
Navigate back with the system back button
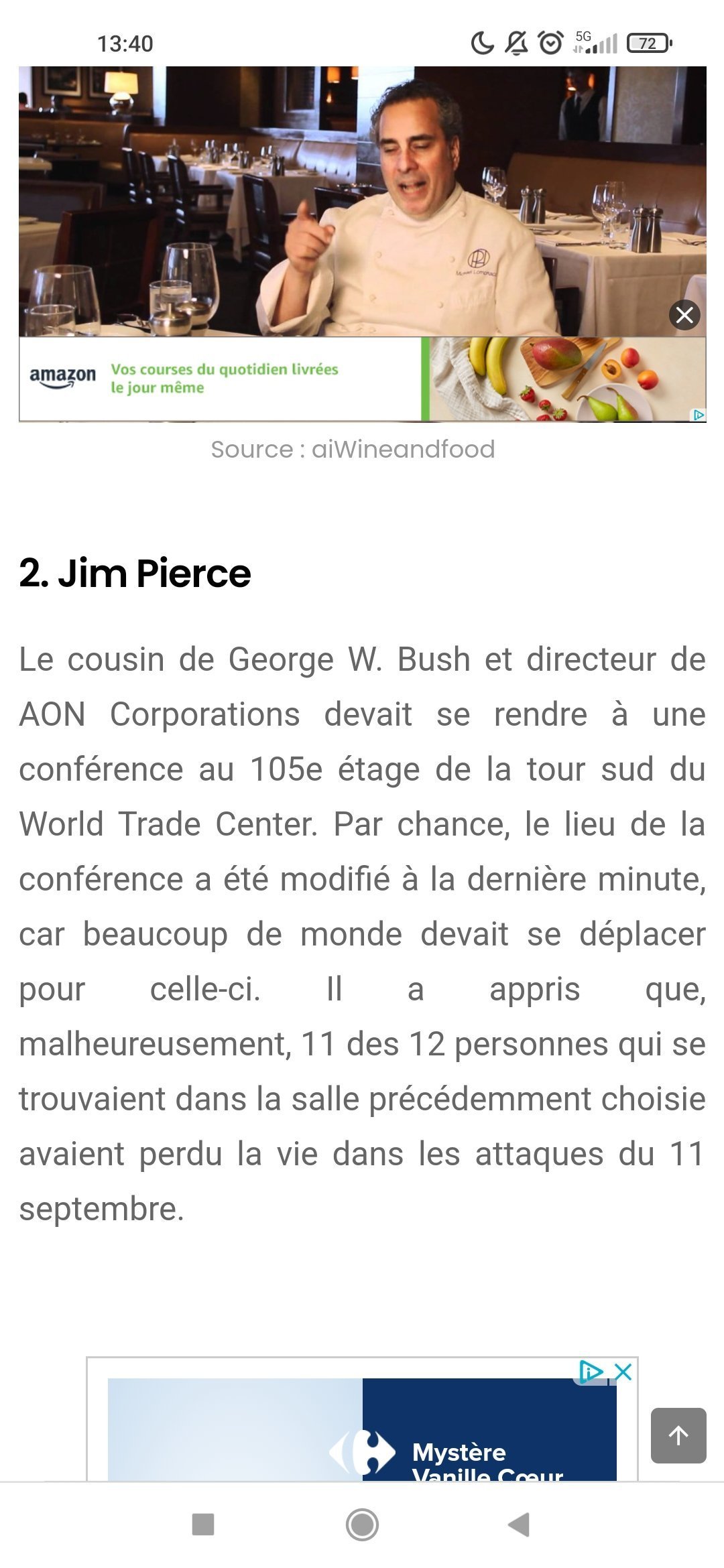click(x=520, y=1524)
